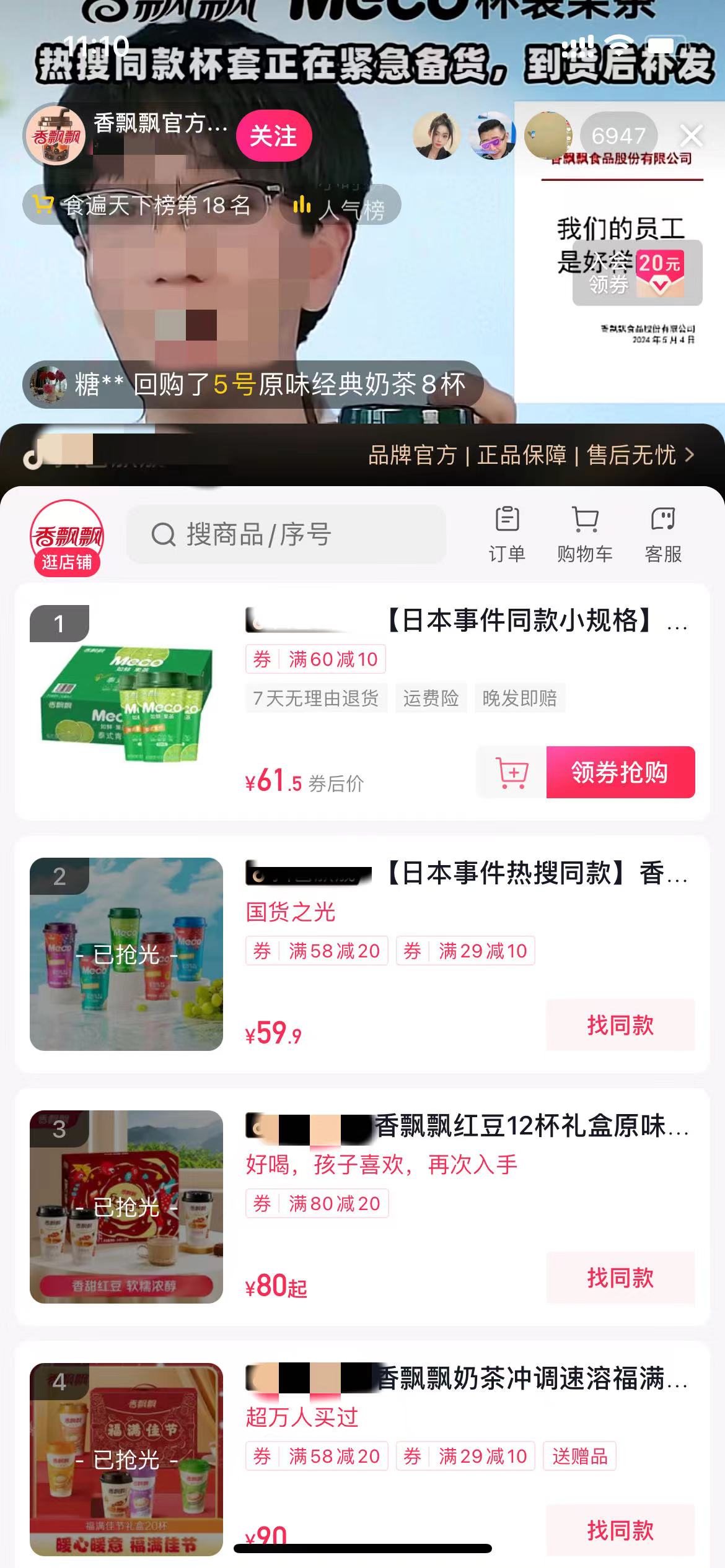Open 订单 orders

coord(507,535)
